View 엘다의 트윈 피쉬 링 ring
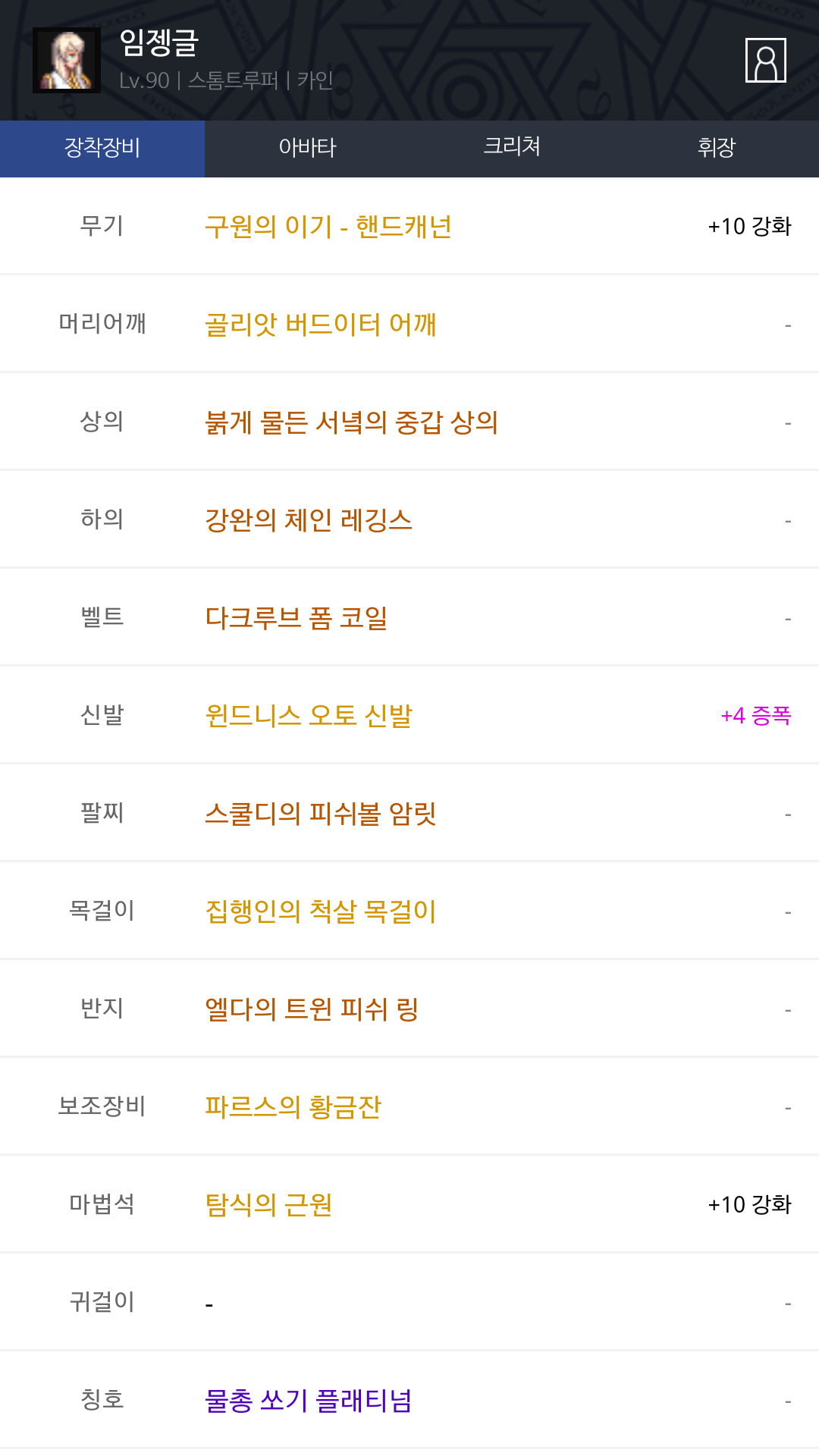 coord(312,1009)
